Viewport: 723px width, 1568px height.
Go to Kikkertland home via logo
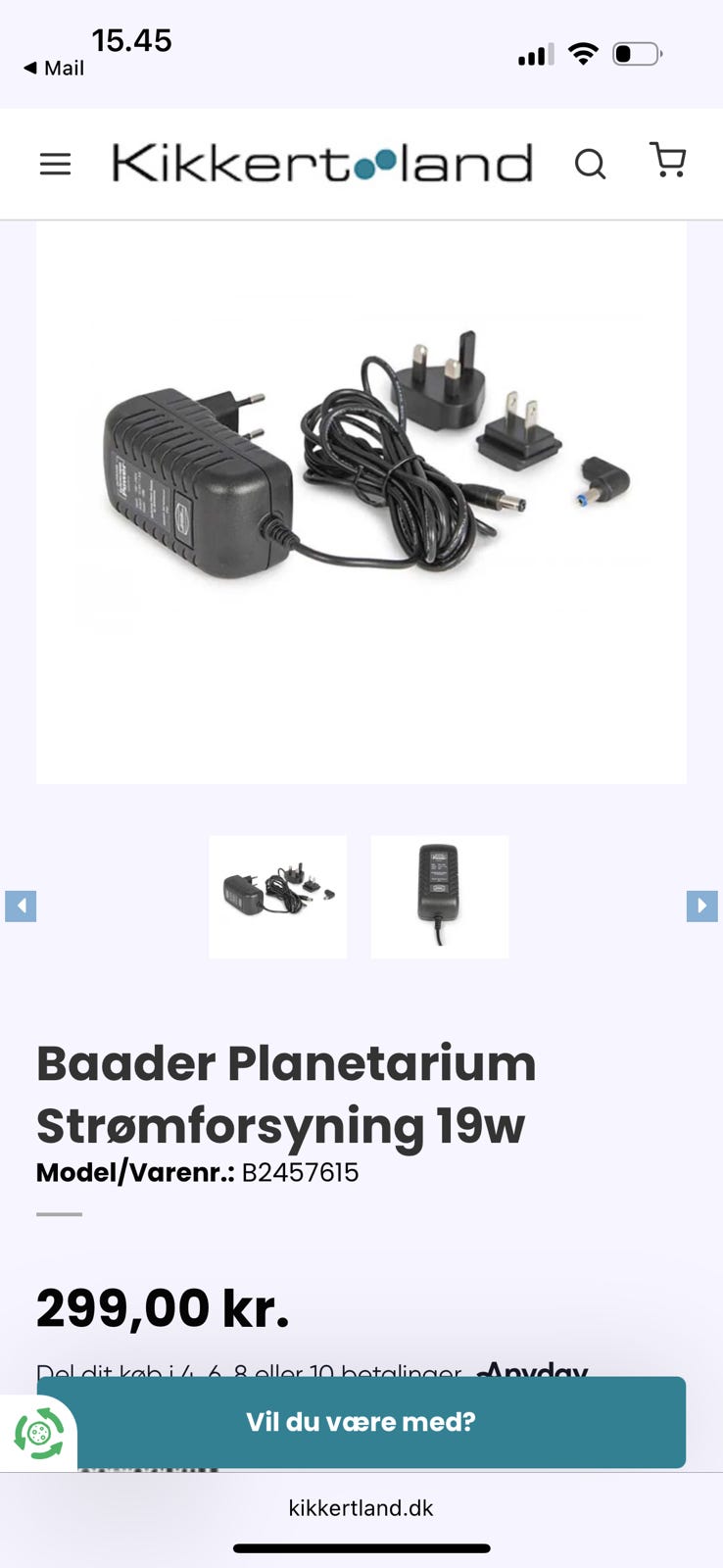[322, 163]
